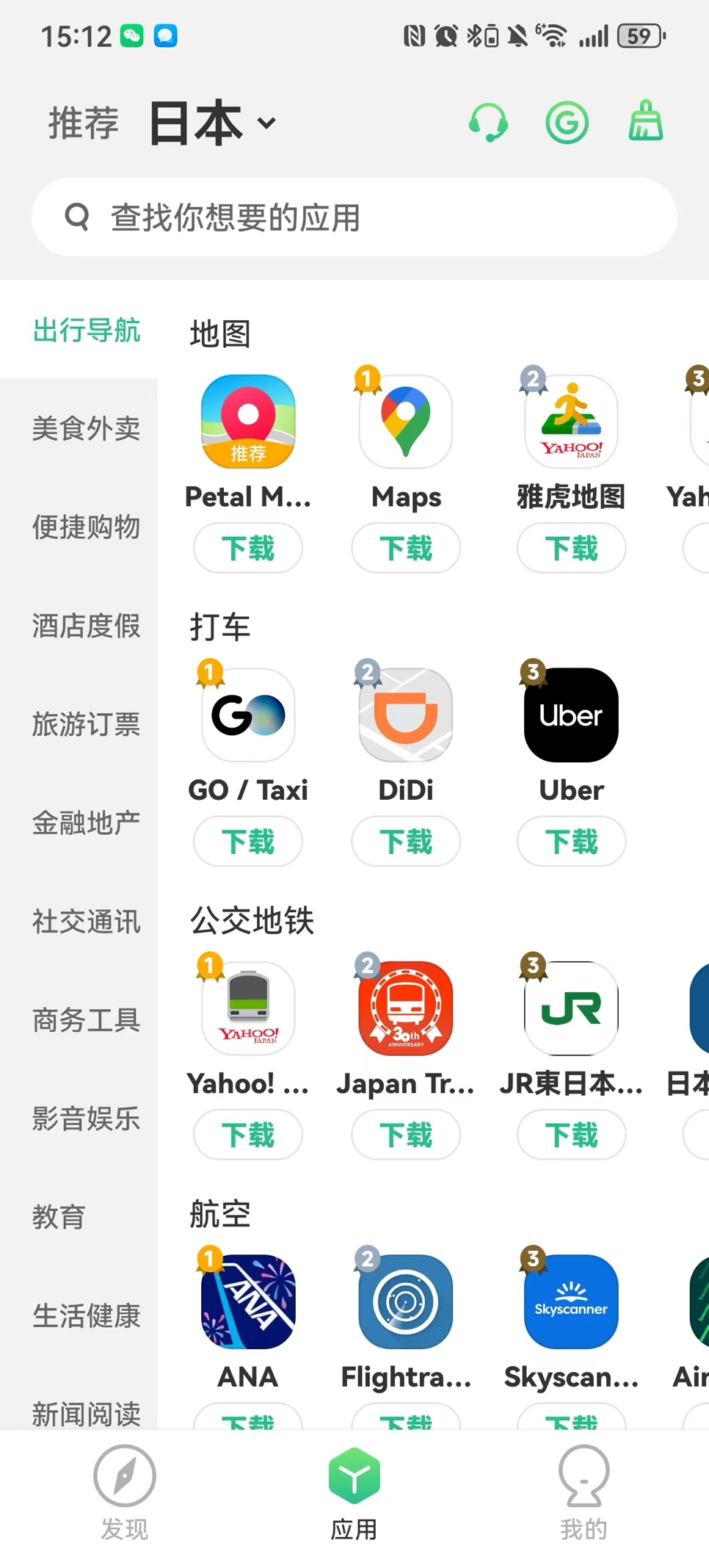
Task: Tap the Uber app icon
Action: pyautogui.click(x=570, y=714)
